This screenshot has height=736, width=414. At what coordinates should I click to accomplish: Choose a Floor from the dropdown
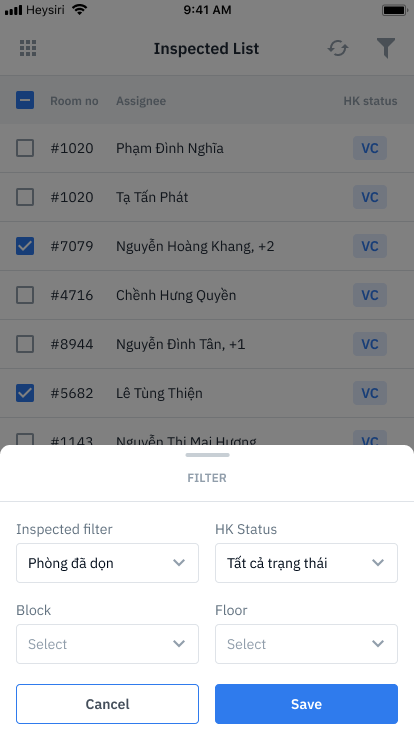(307, 644)
